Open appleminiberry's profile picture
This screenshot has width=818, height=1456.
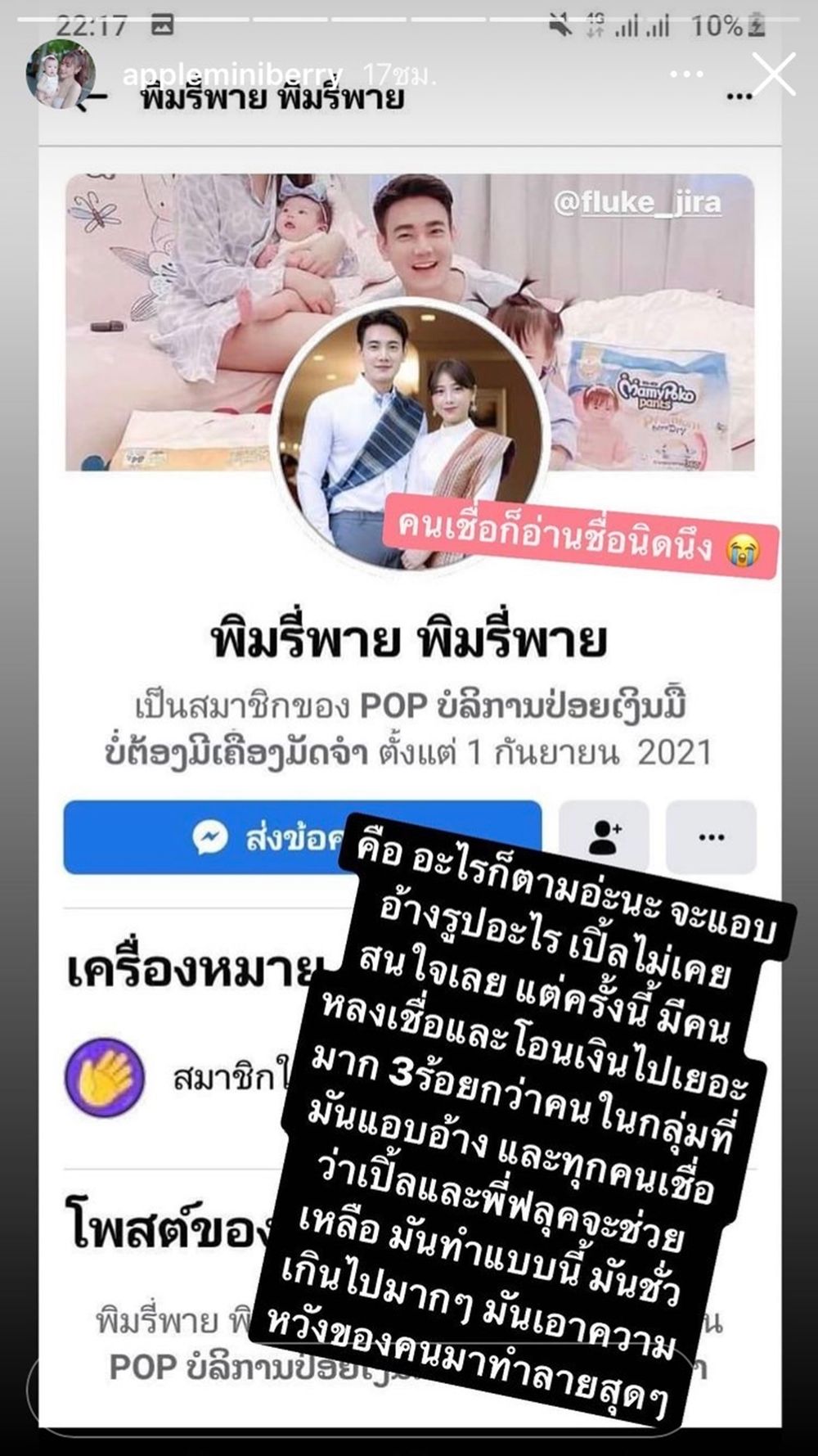(x=60, y=75)
